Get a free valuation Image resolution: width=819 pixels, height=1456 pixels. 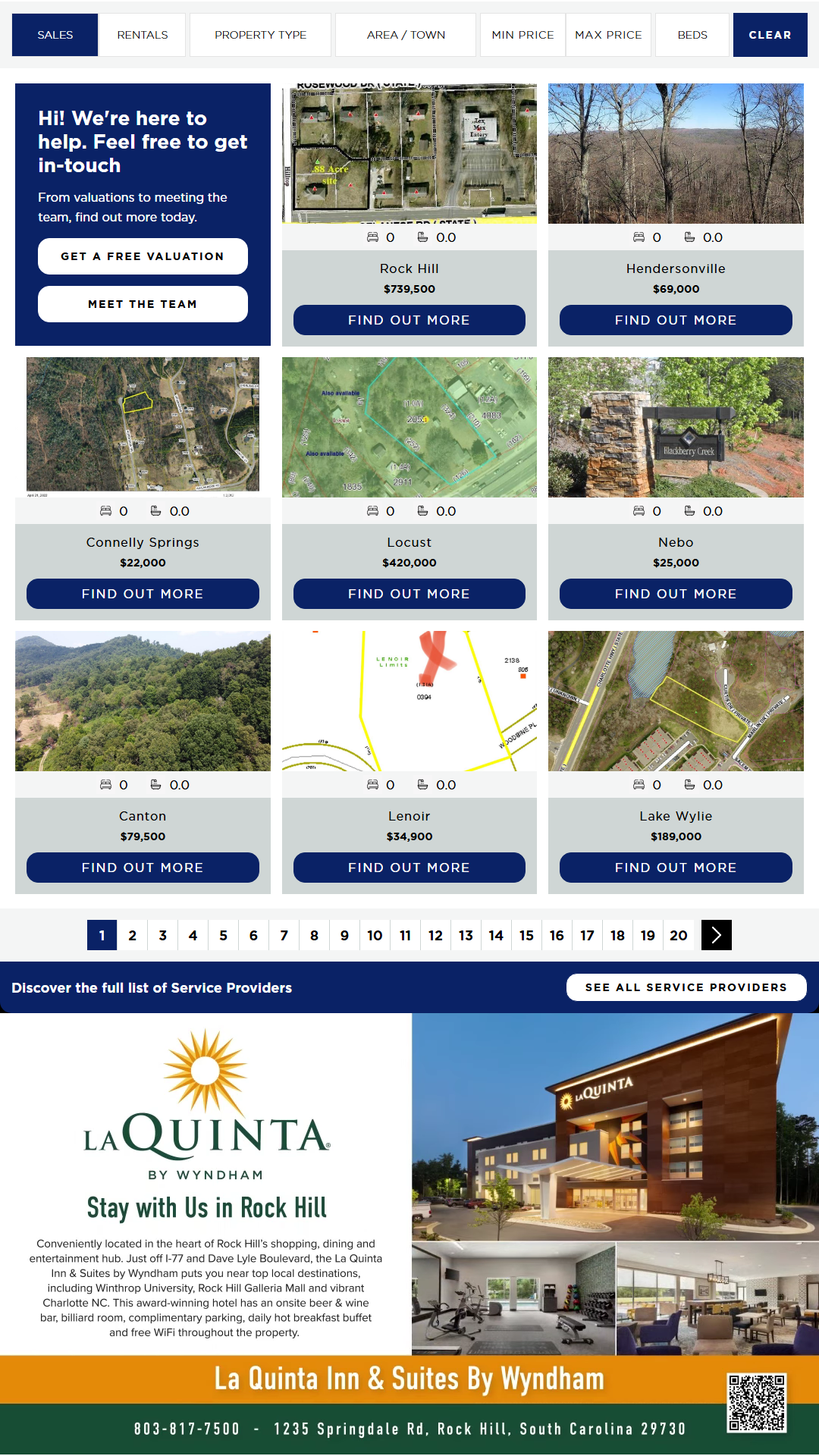(143, 256)
